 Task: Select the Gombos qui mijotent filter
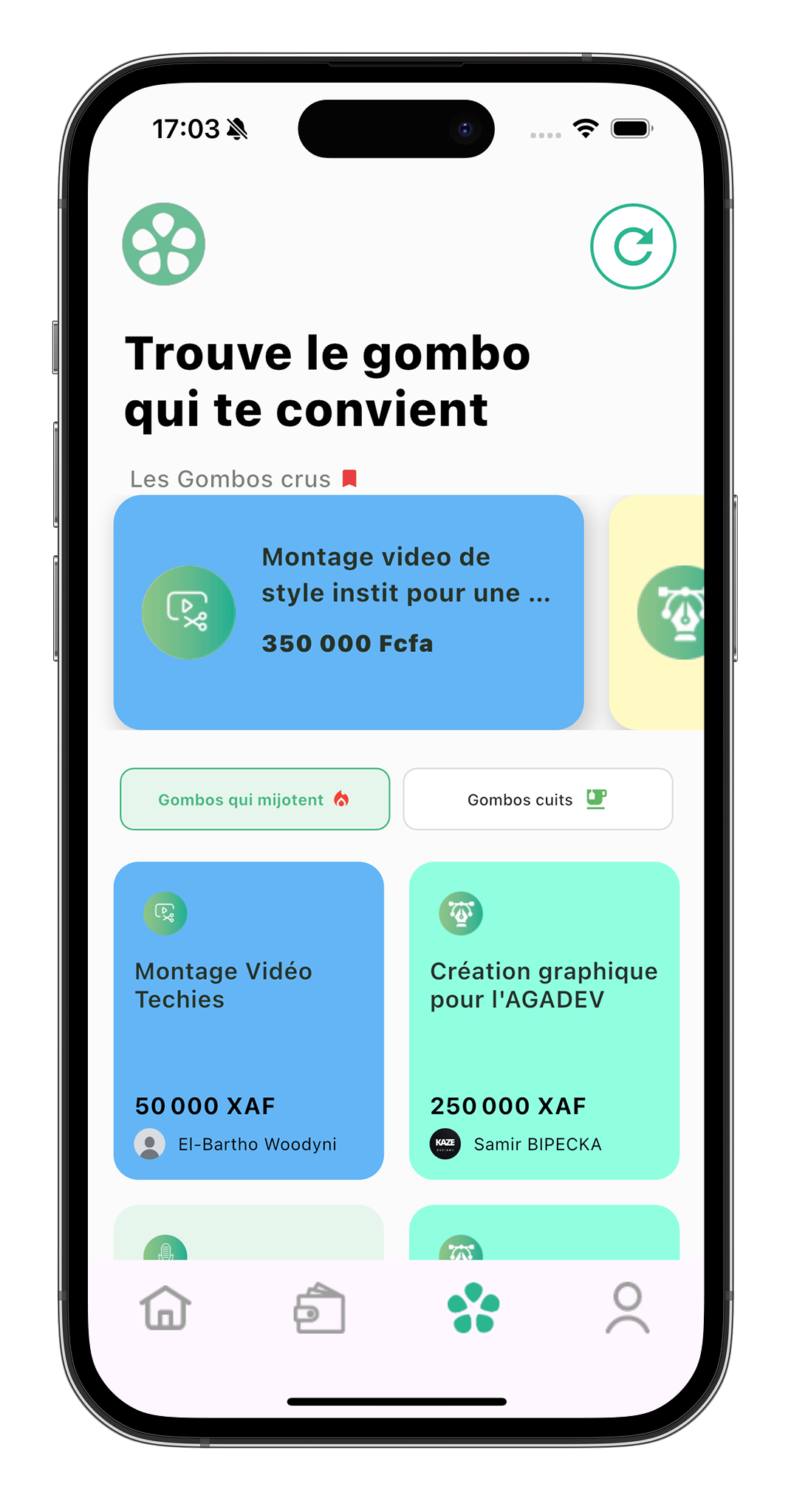255,800
